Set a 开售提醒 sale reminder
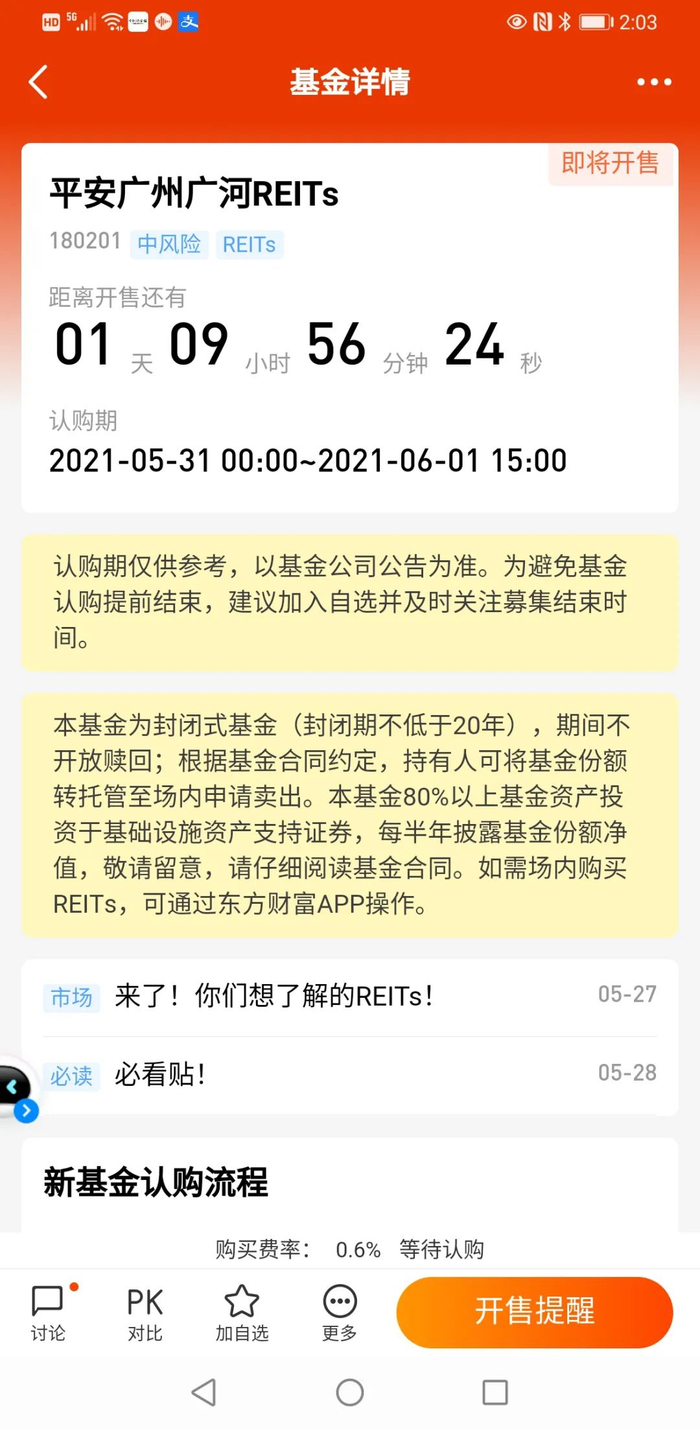The height and width of the screenshot is (1429, 700). tap(534, 1311)
